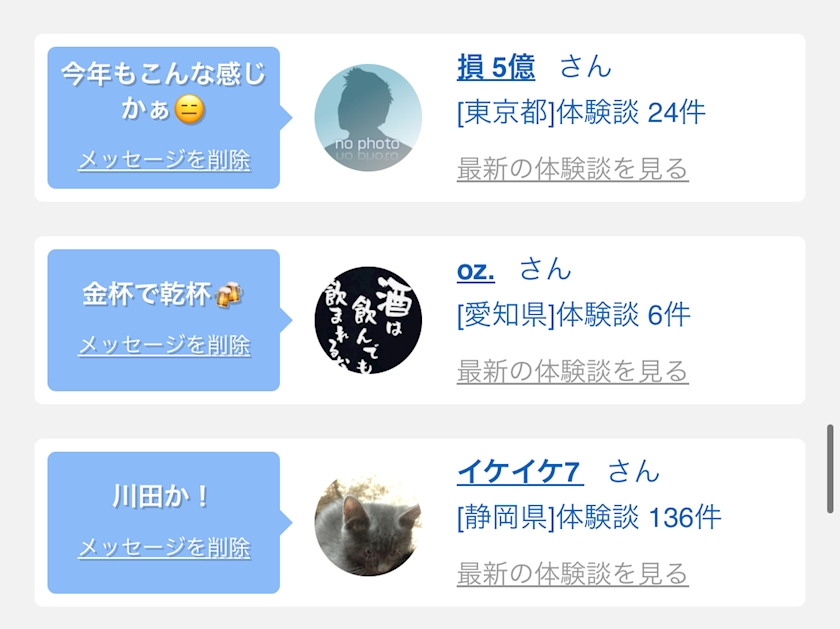Open oz.'s profile link
Viewport: 840px width, 629px height.
click(475, 270)
